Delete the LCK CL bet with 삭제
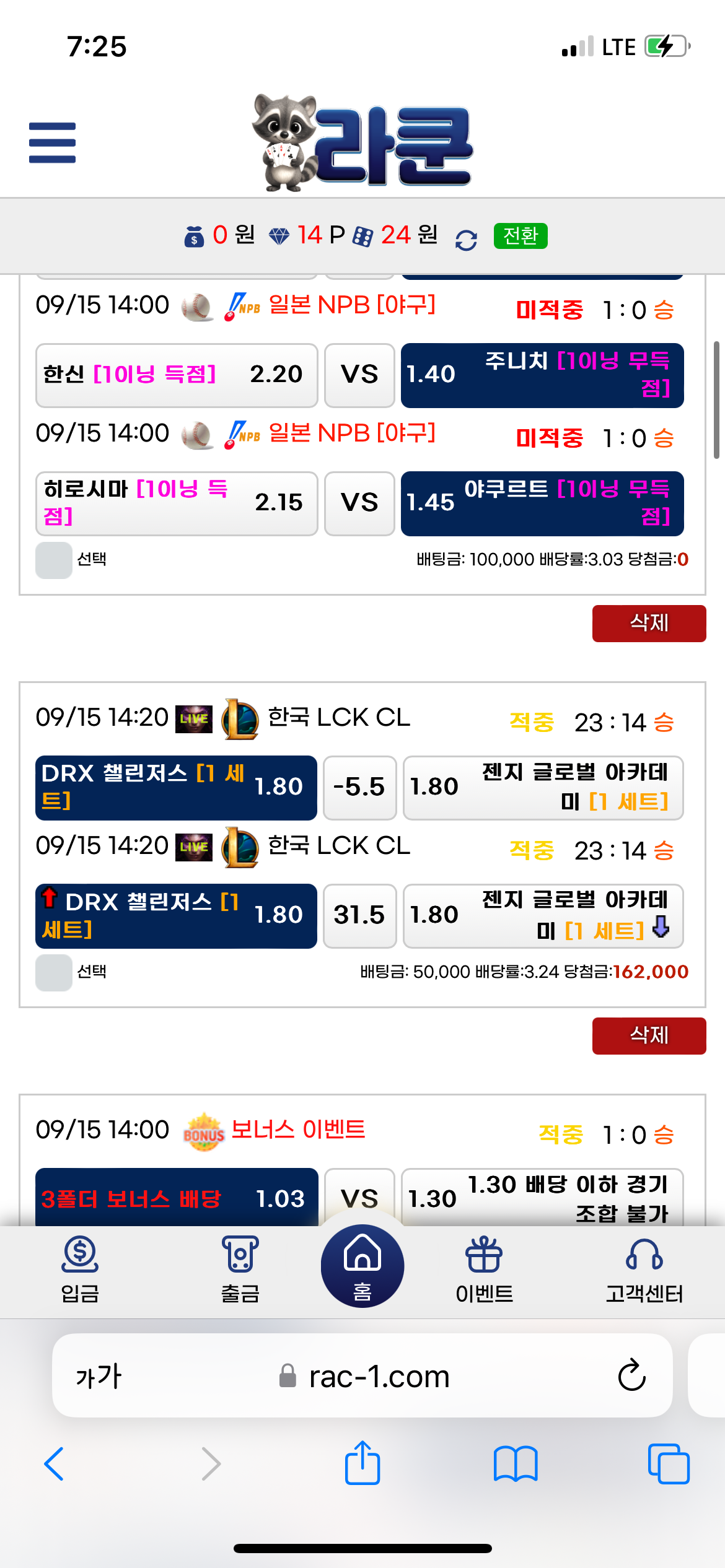The height and width of the screenshot is (1568, 725). click(x=649, y=1035)
